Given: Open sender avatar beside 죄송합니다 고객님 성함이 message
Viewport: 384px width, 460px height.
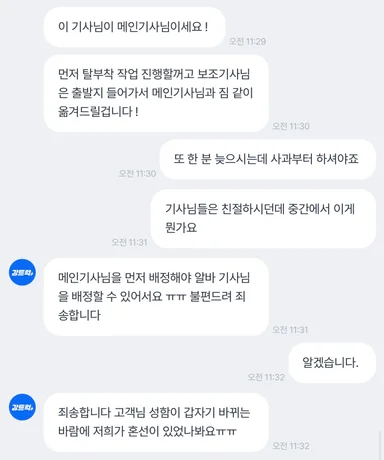Looking at the screenshot, I should pyautogui.click(x=22, y=407).
